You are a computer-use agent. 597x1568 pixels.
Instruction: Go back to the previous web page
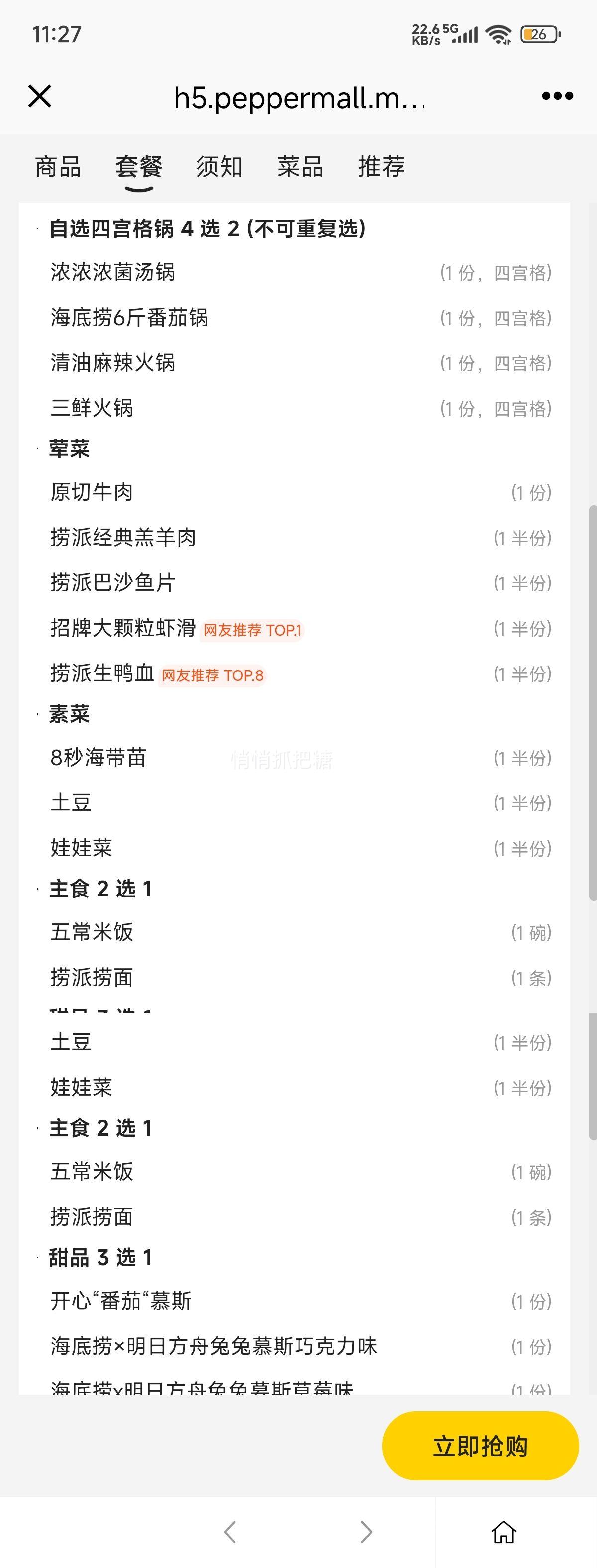230,1532
